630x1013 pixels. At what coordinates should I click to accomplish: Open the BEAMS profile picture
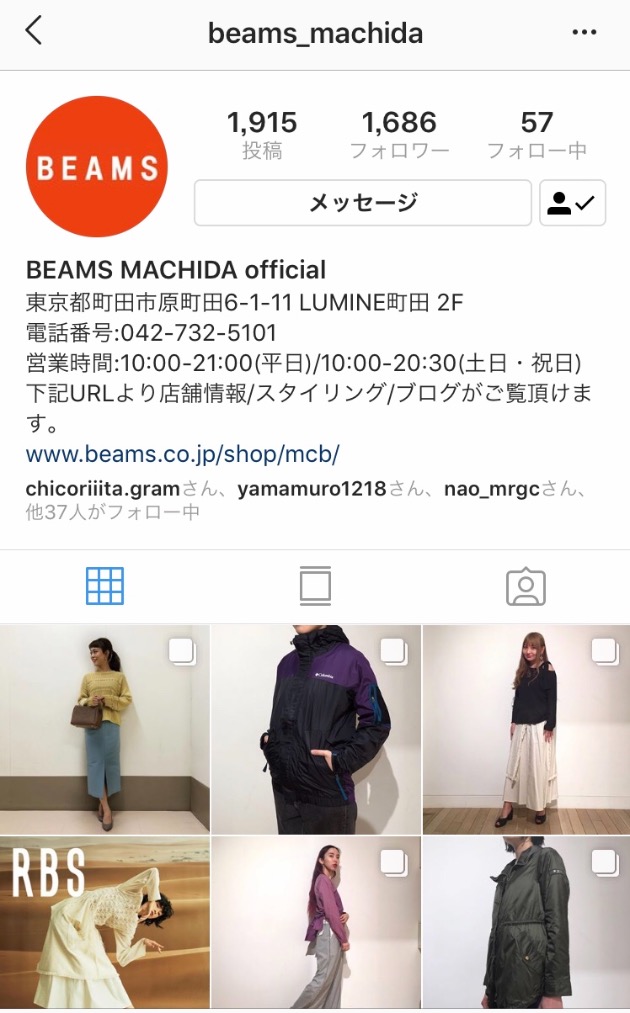(97, 167)
